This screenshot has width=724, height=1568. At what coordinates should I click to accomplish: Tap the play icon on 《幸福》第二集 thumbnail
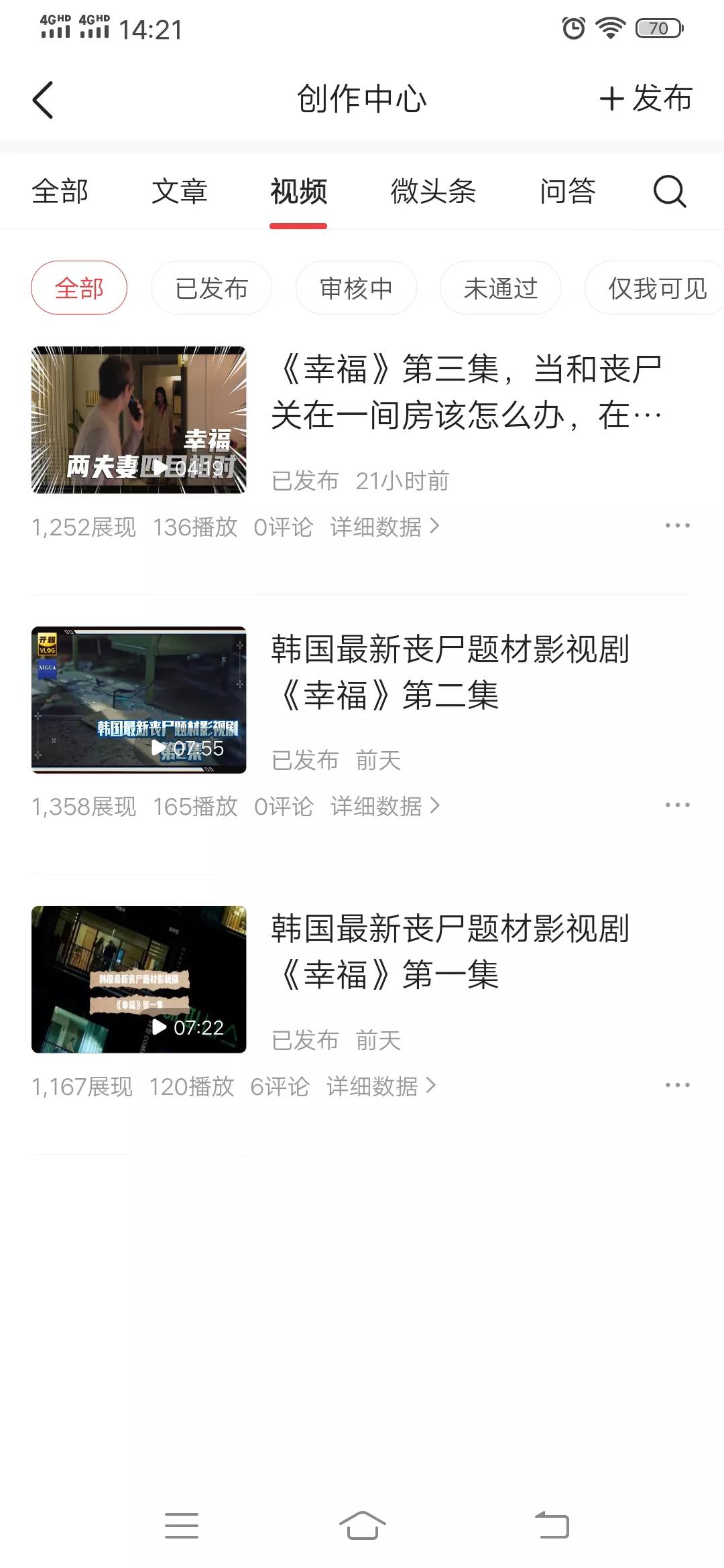[156, 750]
